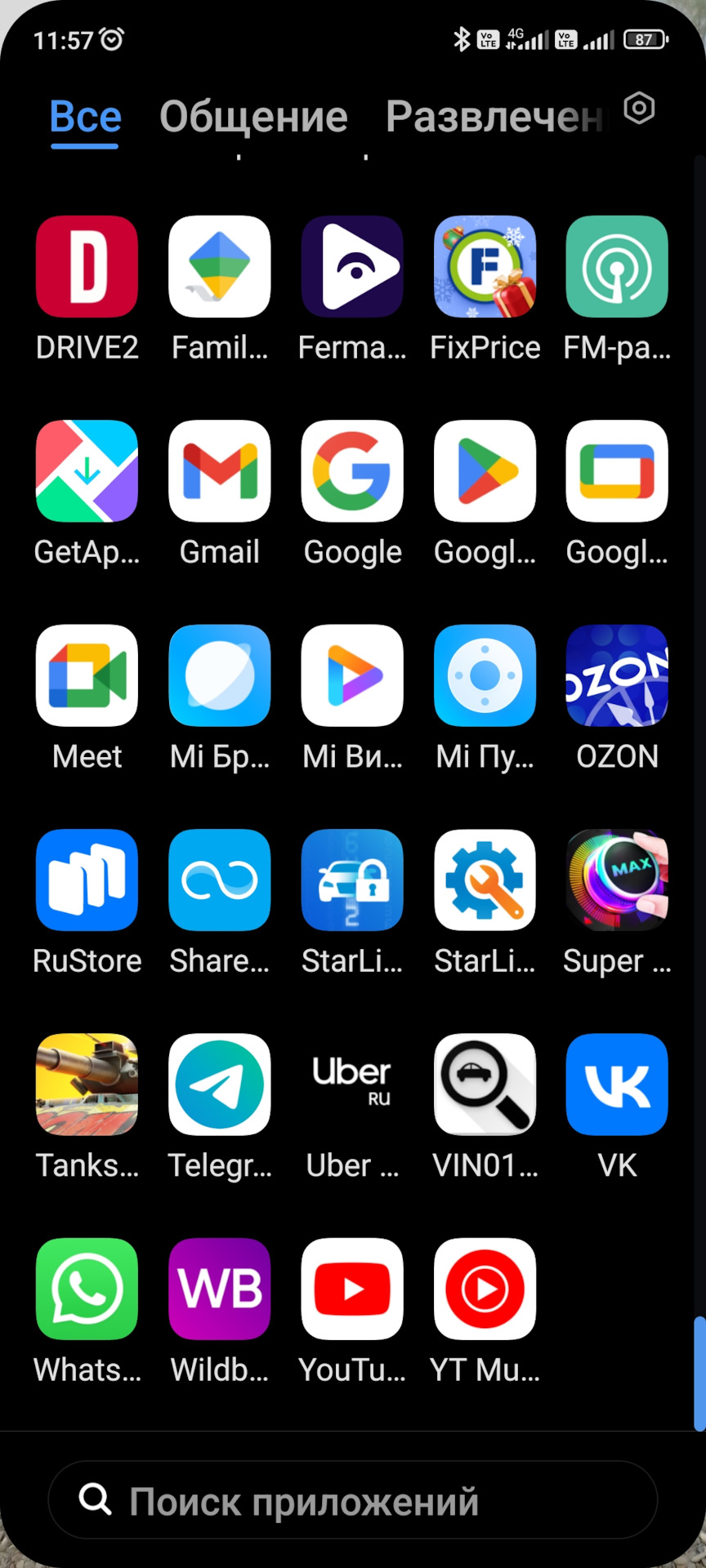Open the VK app
The width and height of the screenshot is (706, 1568).
click(617, 1085)
